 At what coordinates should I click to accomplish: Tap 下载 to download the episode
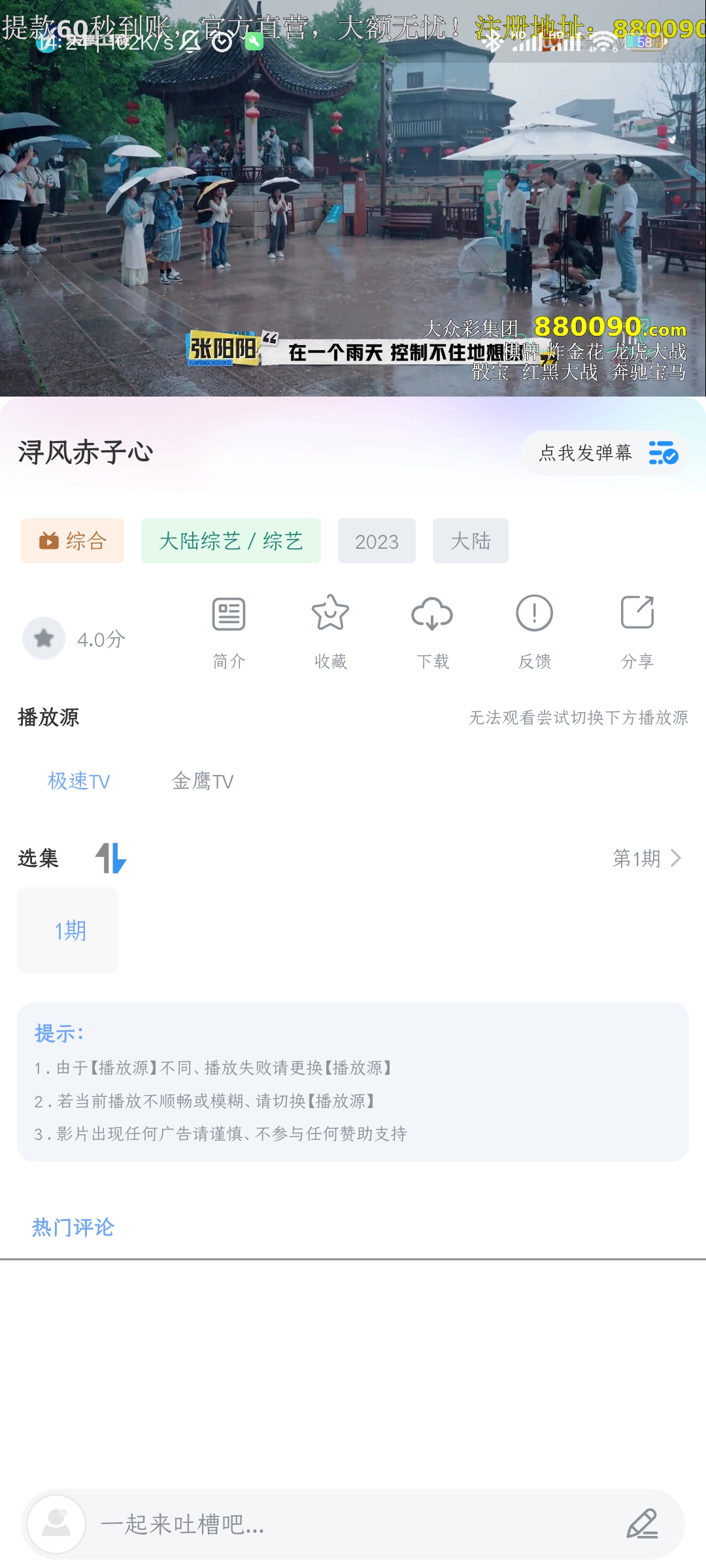point(432,631)
